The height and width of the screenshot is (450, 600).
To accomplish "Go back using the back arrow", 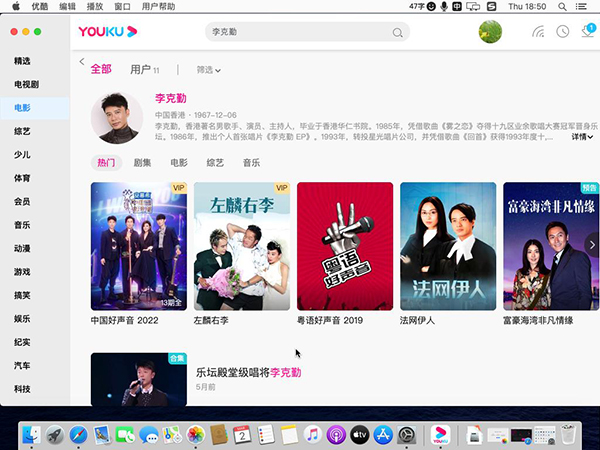I will pyautogui.click(x=82, y=62).
